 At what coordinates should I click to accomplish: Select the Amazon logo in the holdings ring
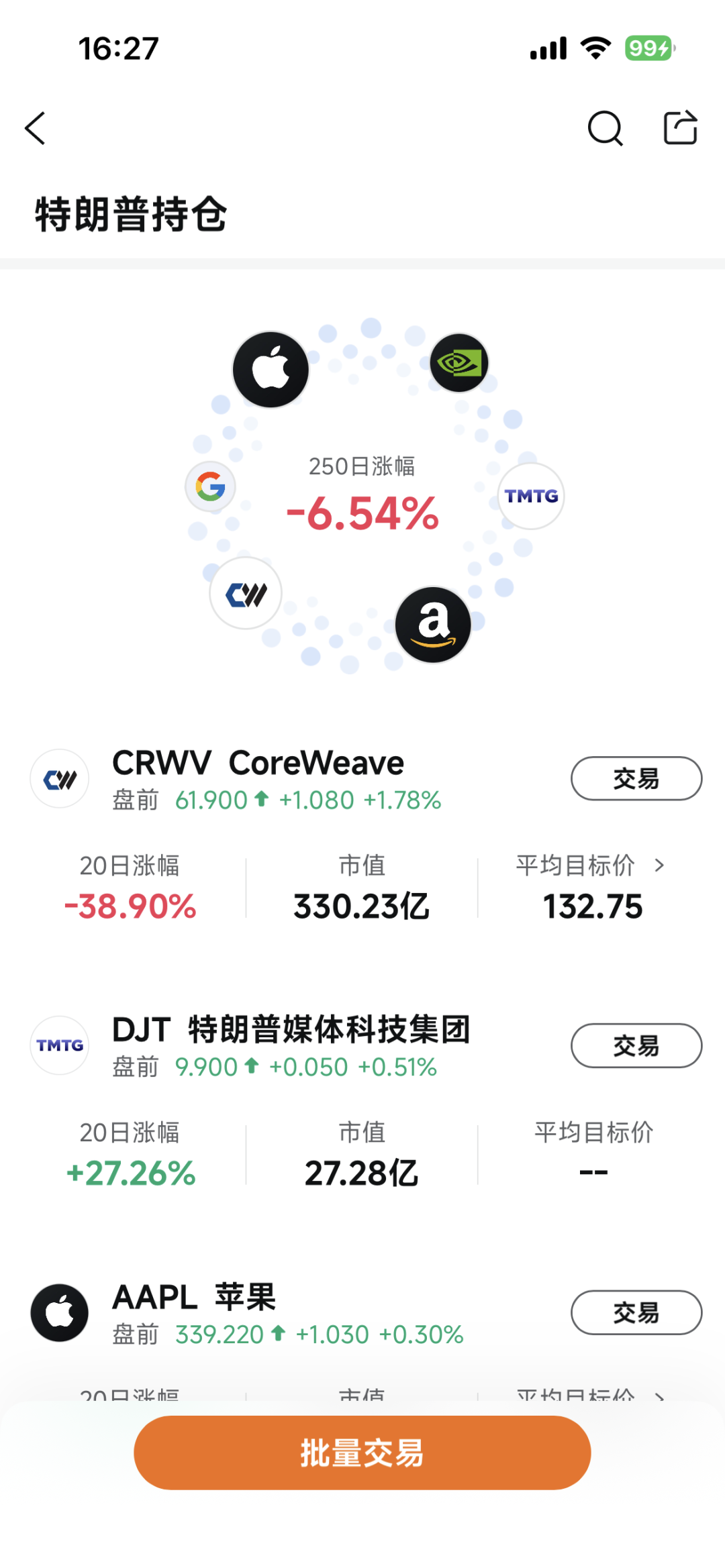tap(433, 625)
